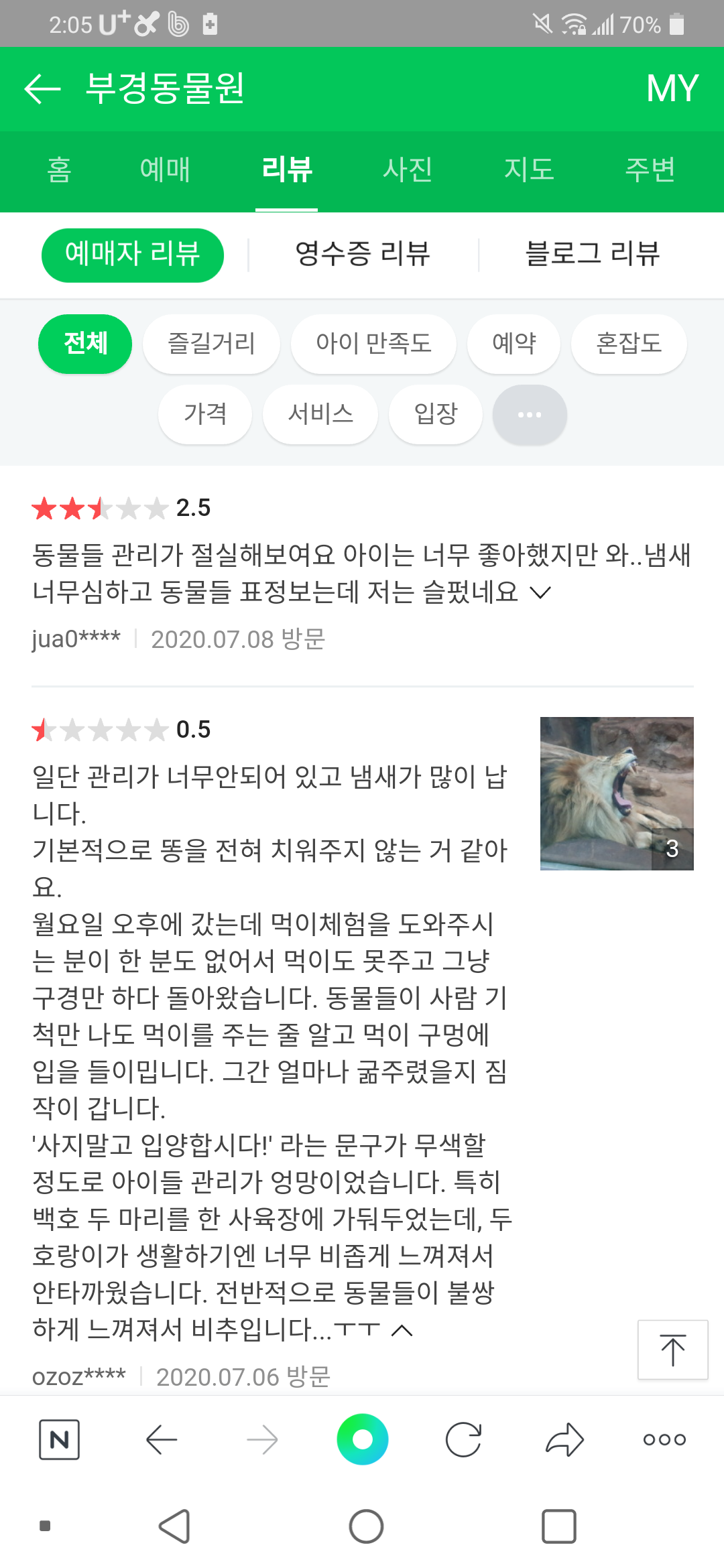
Task: Switch to the 사진 tab
Action: (x=408, y=170)
